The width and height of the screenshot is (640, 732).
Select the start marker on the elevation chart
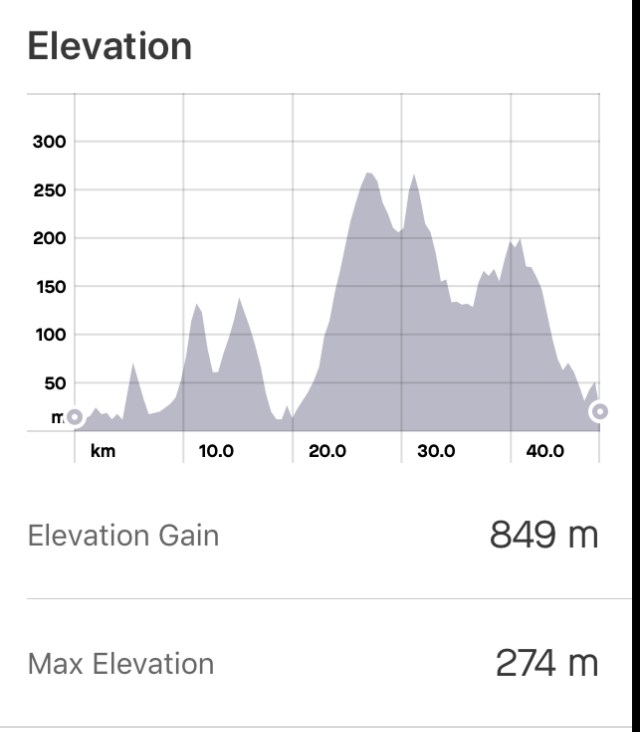point(74,416)
